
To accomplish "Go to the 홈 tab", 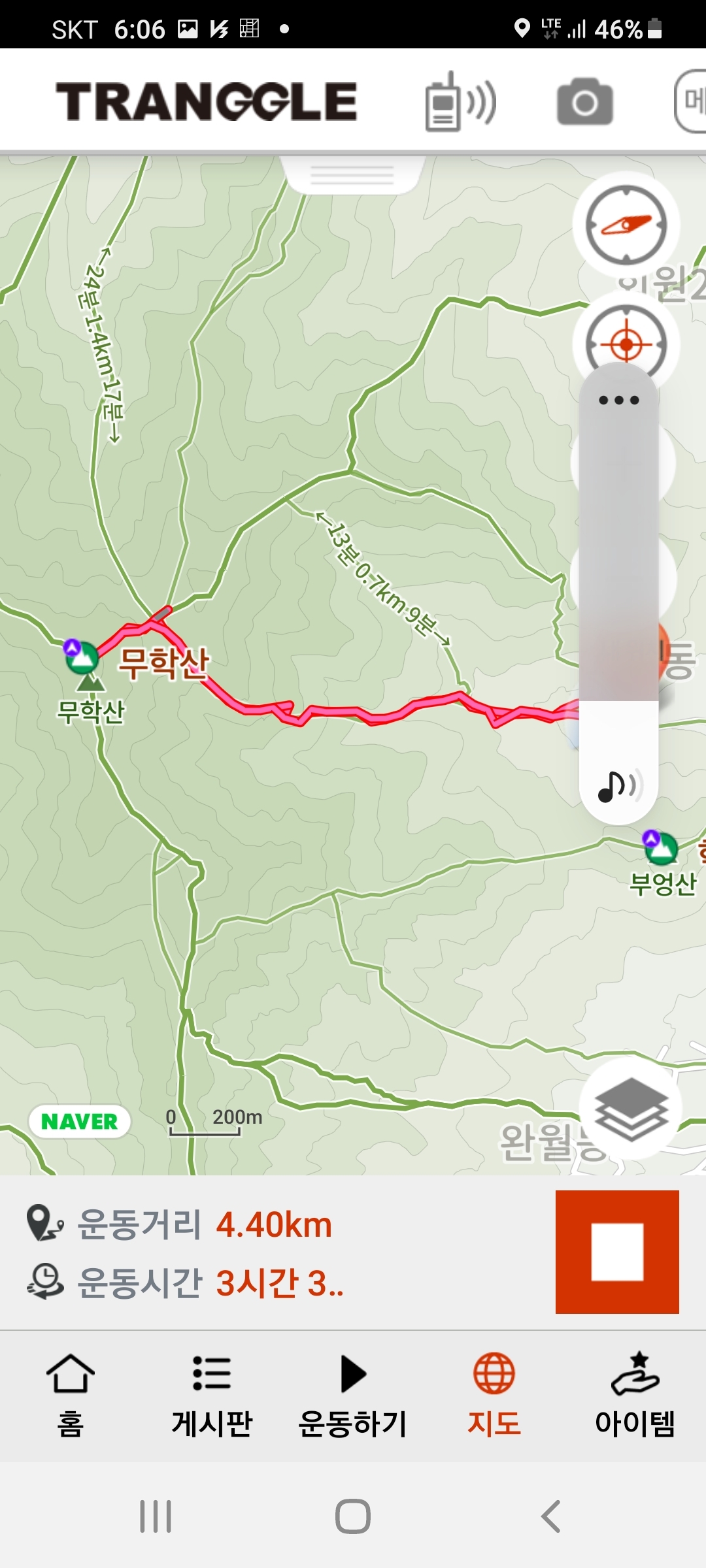I will 71,1396.
